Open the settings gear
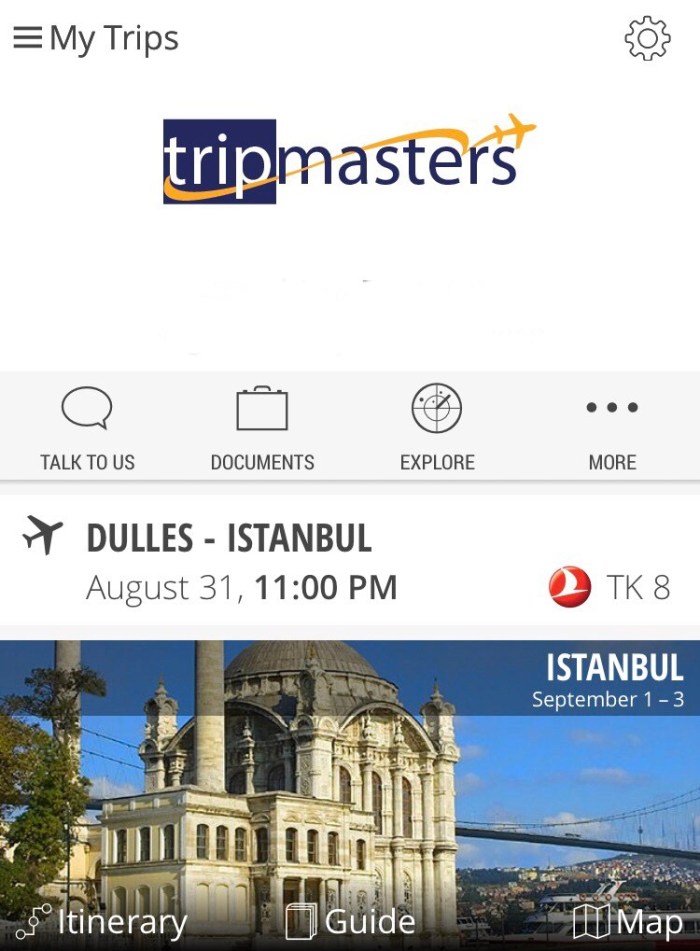This screenshot has height=951, width=700. click(x=647, y=38)
